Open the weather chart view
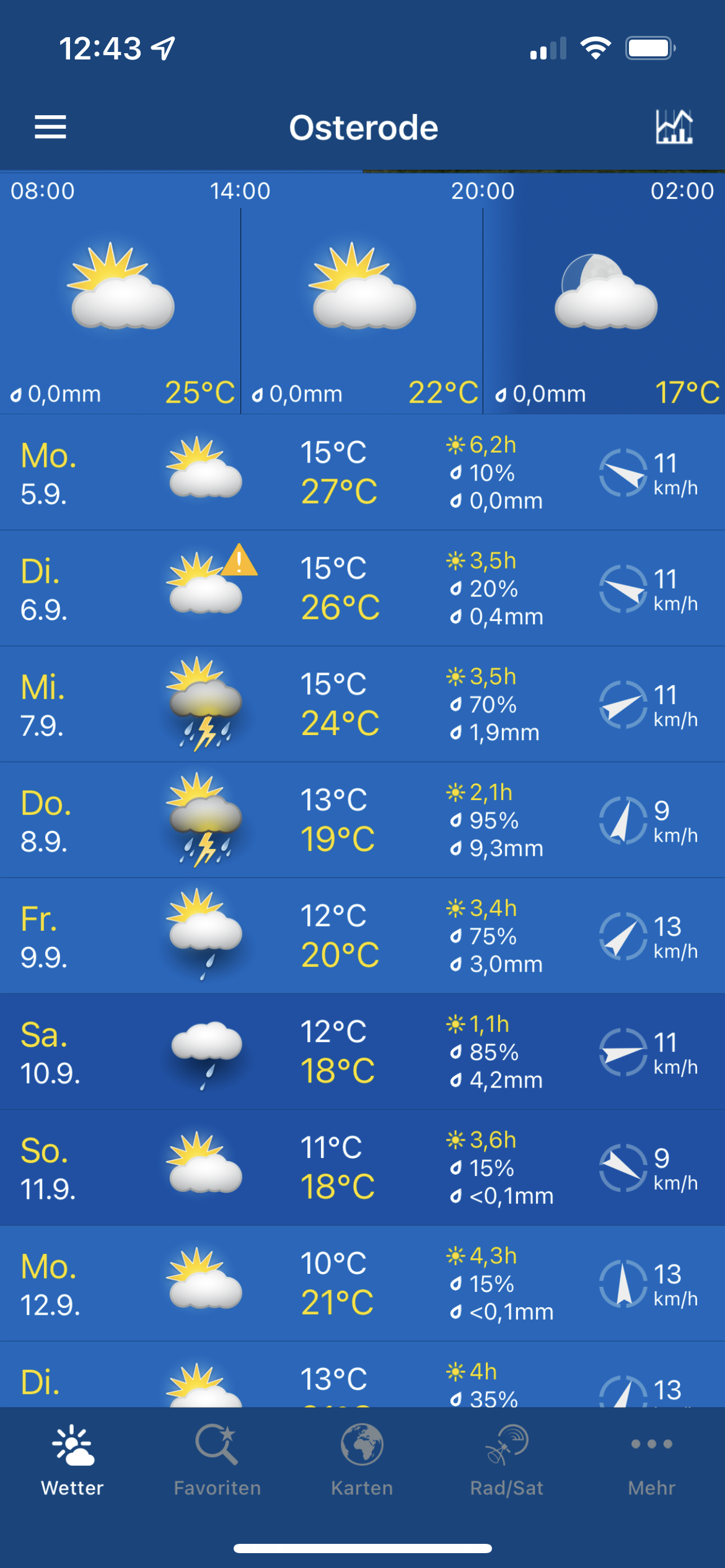 click(674, 127)
